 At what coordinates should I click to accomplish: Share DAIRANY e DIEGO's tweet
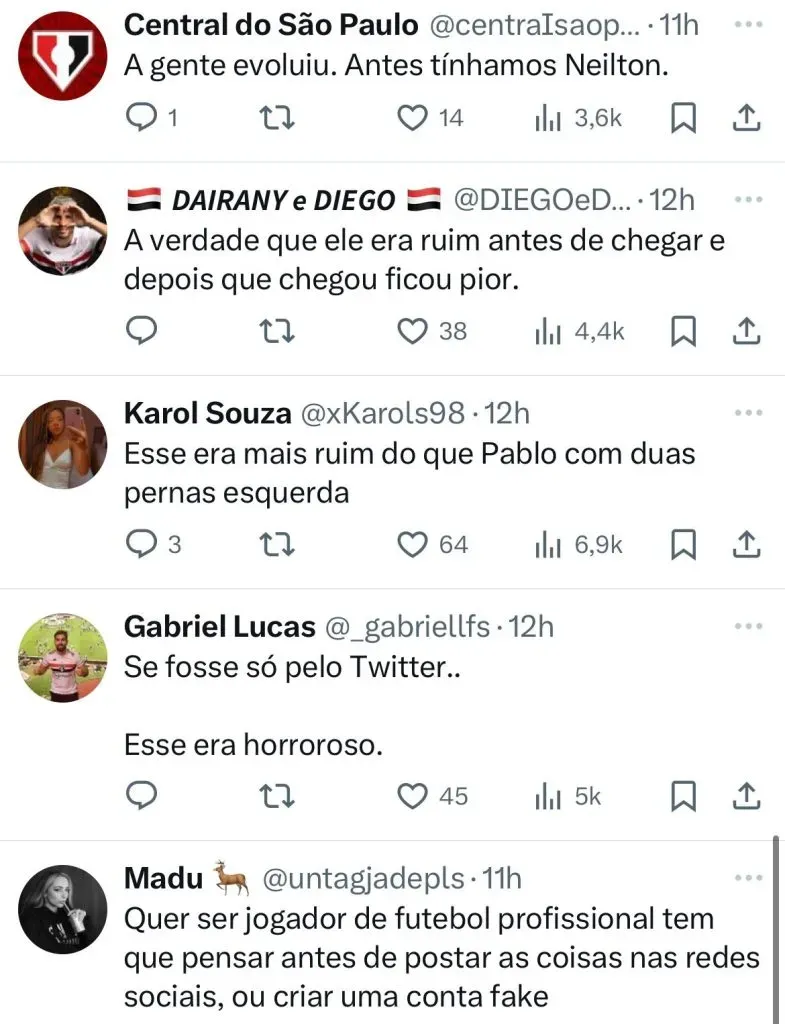746,331
